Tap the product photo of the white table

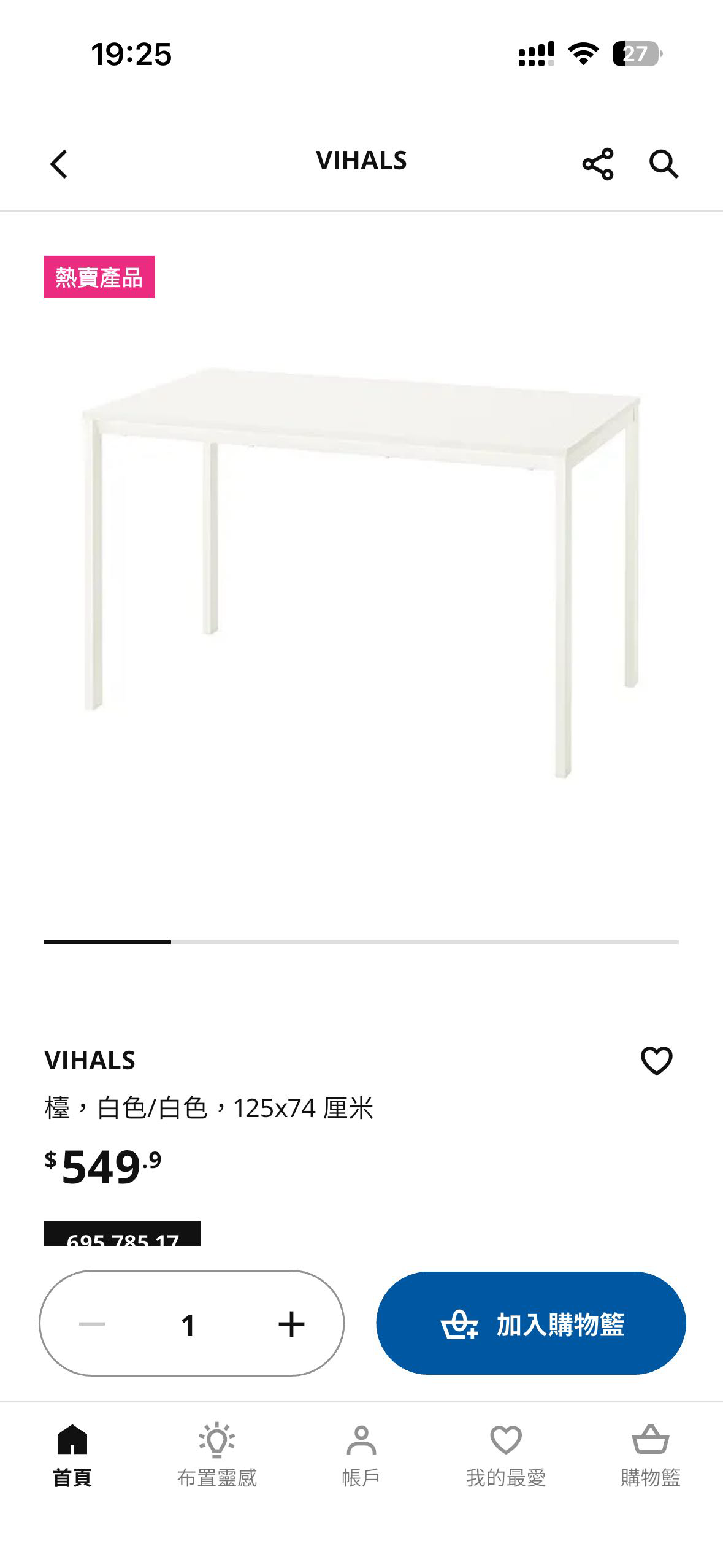point(361,583)
